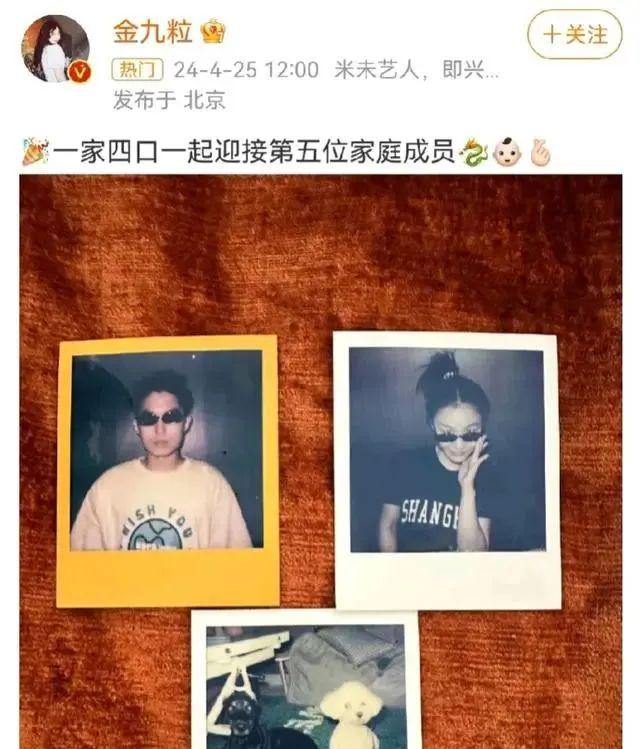The image size is (640, 749).
Task: Open the posted polaroid photo full screen
Action: [320, 460]
